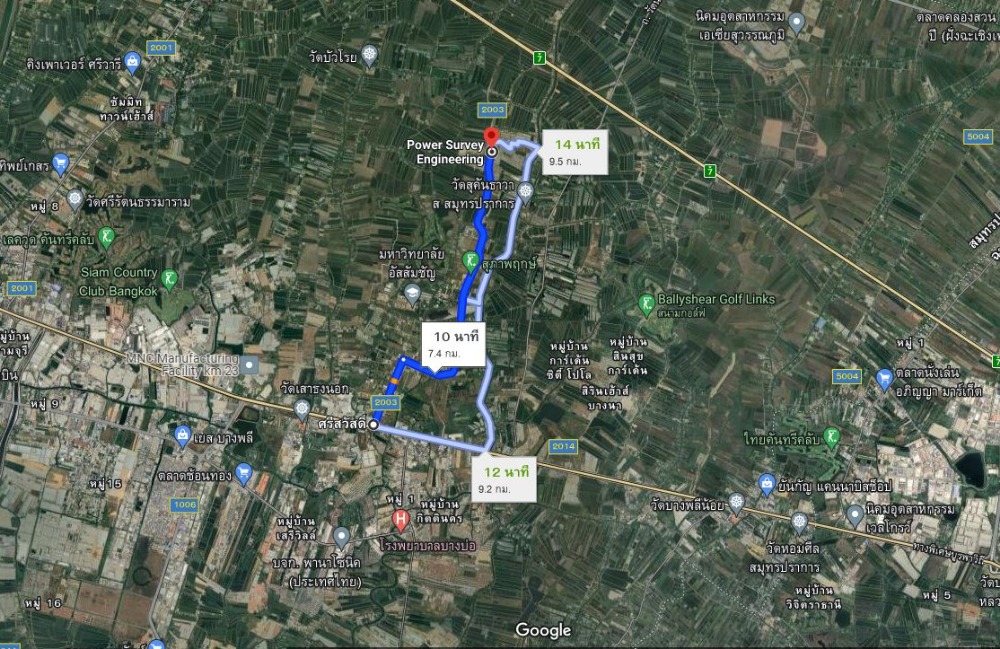The width and height of the screenshot is (1000, 649).
Task: Open วัดบางพลีน้อย temple marker
Action: point(737,502)
